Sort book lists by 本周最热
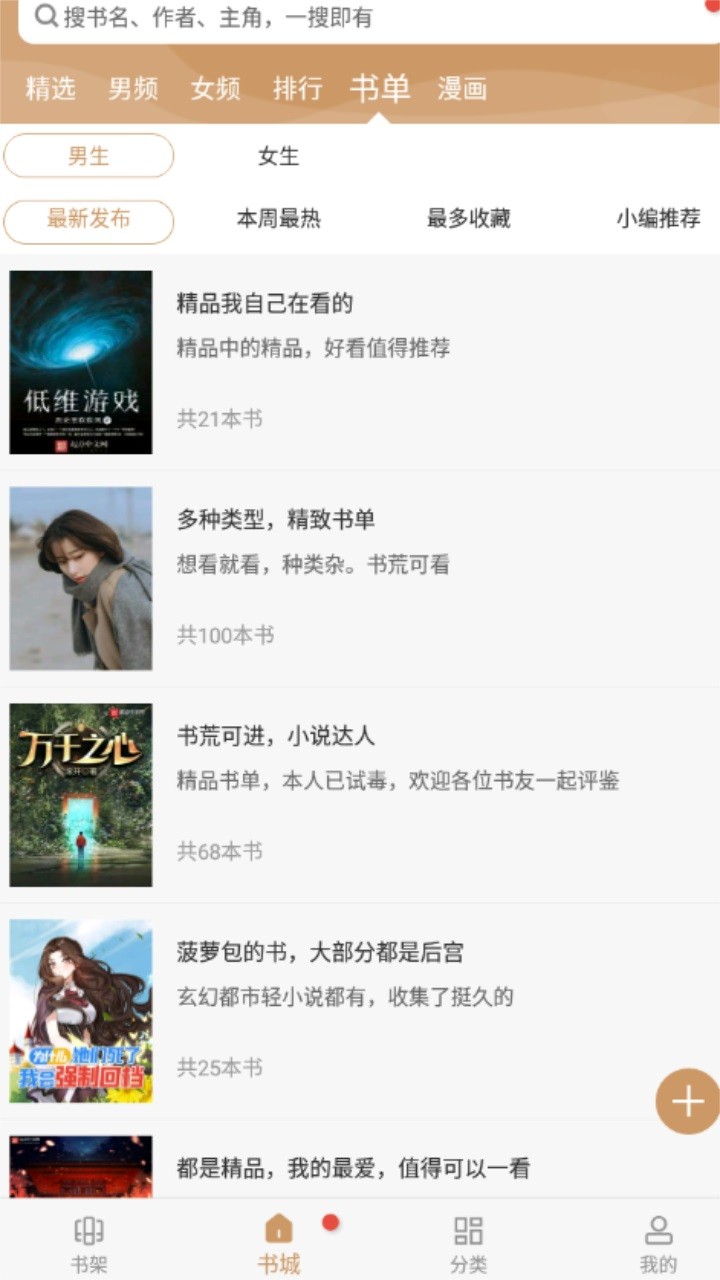The image size is (720, 1280). [278, 219]
